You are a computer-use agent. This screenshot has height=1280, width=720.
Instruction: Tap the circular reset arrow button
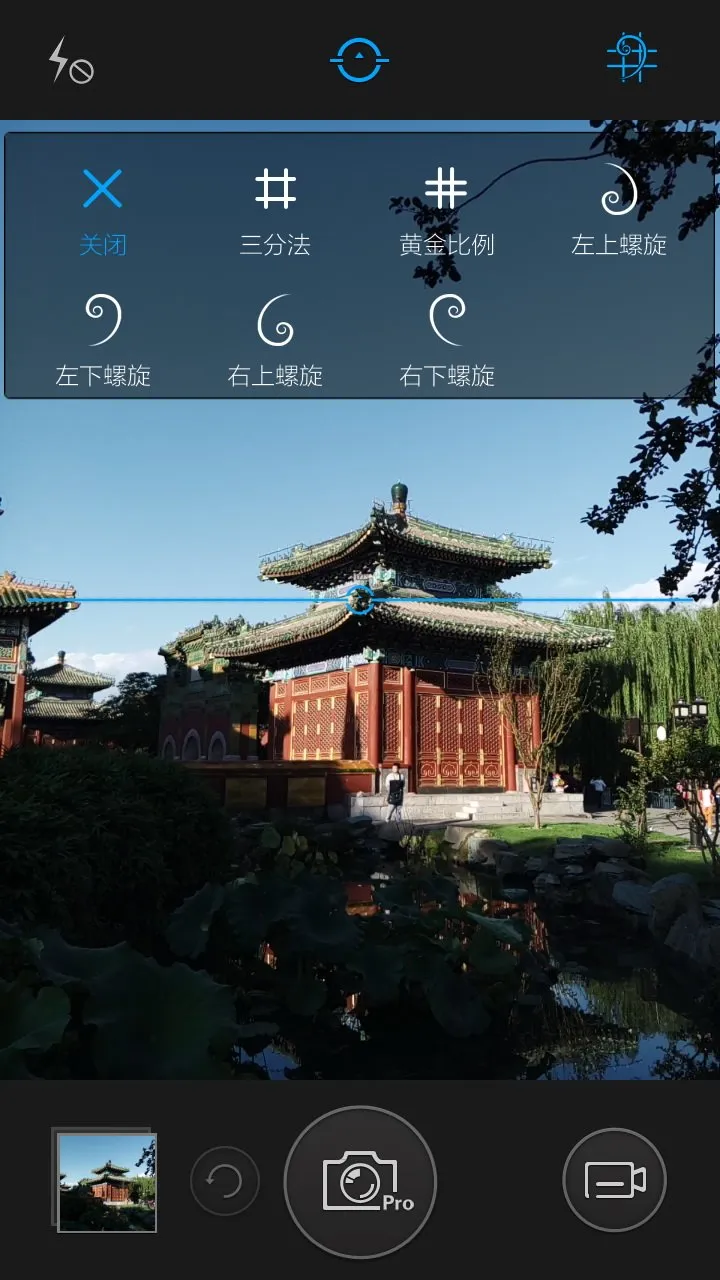tap(224, 1181)
